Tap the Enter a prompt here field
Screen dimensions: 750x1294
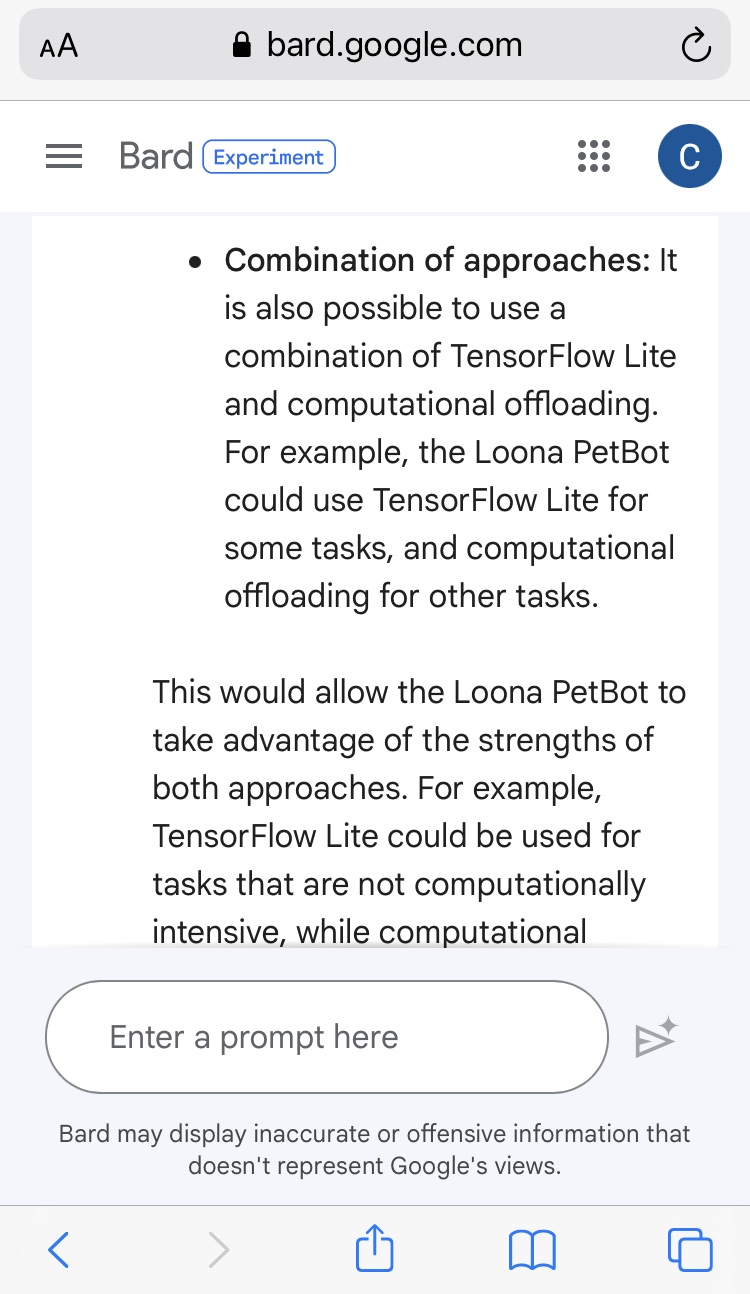pyautogui.click(x=326, y=1037)
